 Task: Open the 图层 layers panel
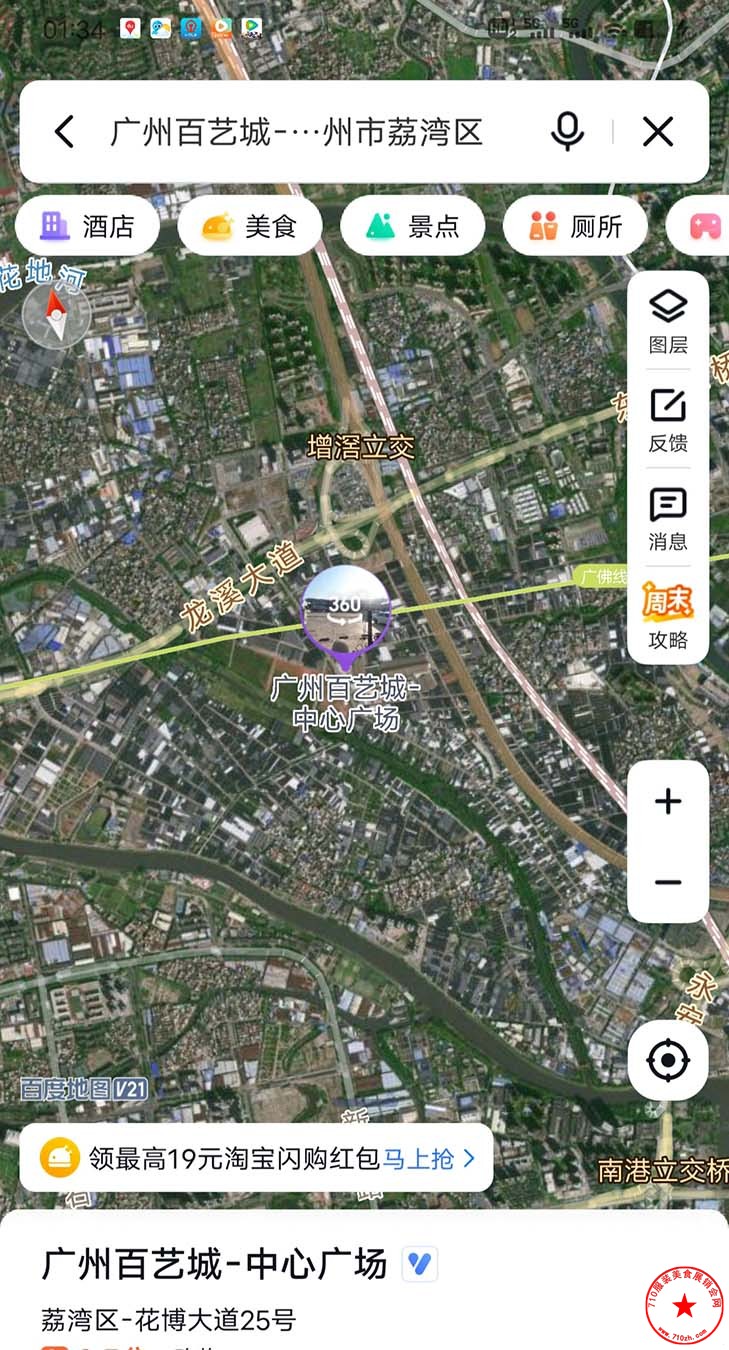click(x=668, y=322)
